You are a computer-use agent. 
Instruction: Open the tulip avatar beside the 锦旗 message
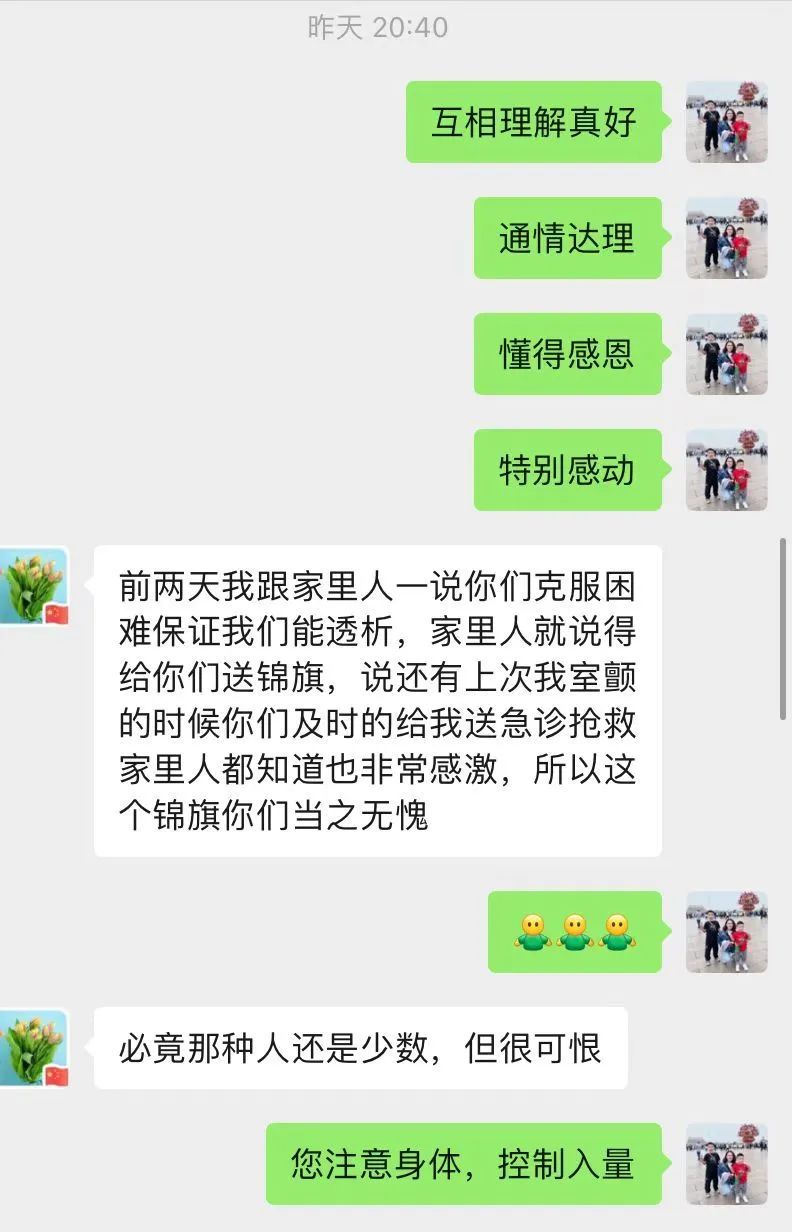click(x=34, y=586)
